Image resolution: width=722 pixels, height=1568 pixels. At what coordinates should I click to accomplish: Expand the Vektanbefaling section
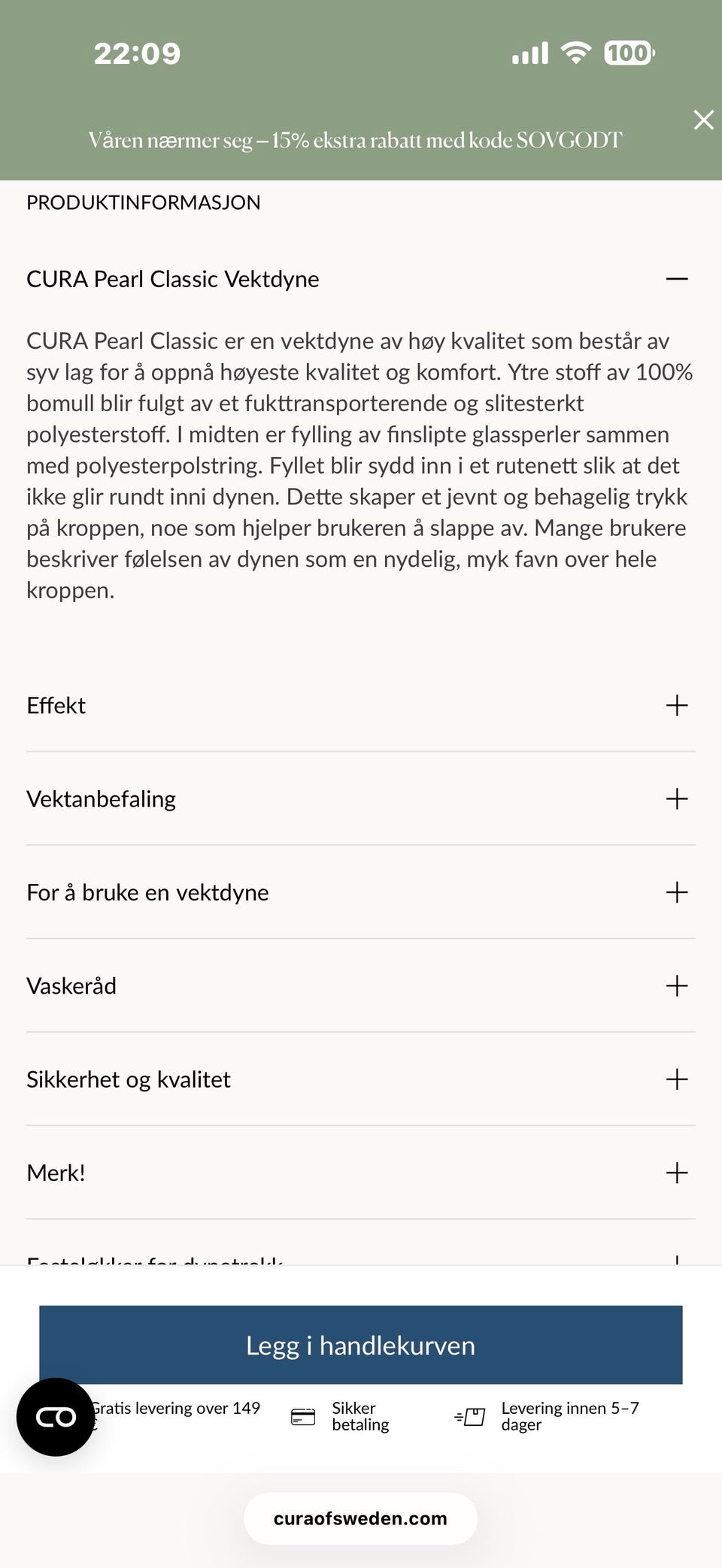(676, 799)
